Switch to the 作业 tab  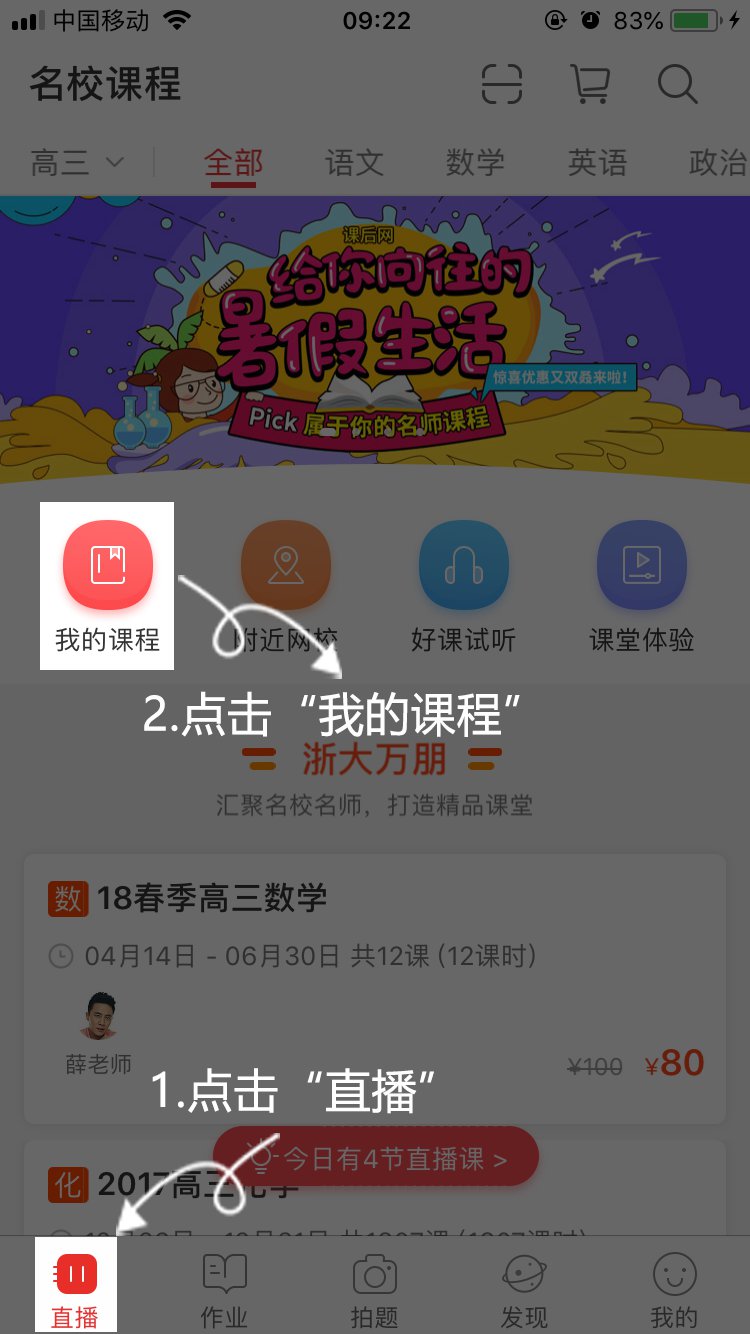(224, 1286)
